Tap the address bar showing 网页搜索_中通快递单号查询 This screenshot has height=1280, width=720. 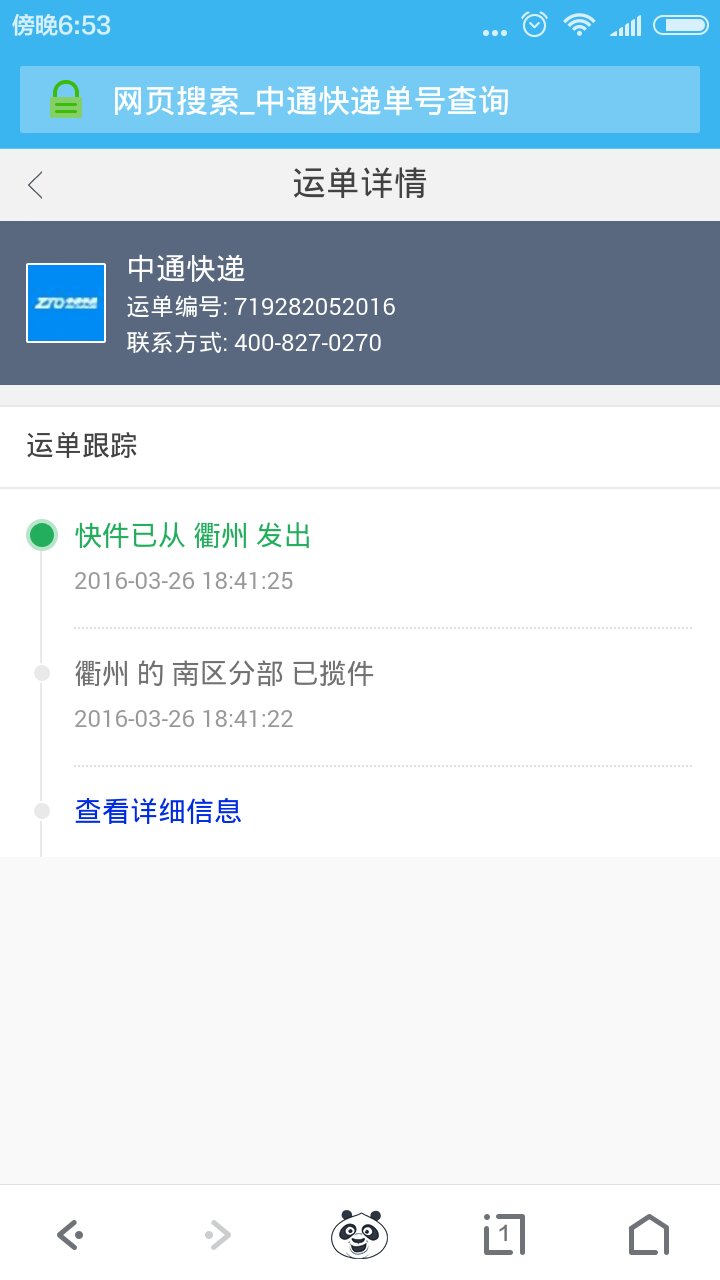(360, 100)
